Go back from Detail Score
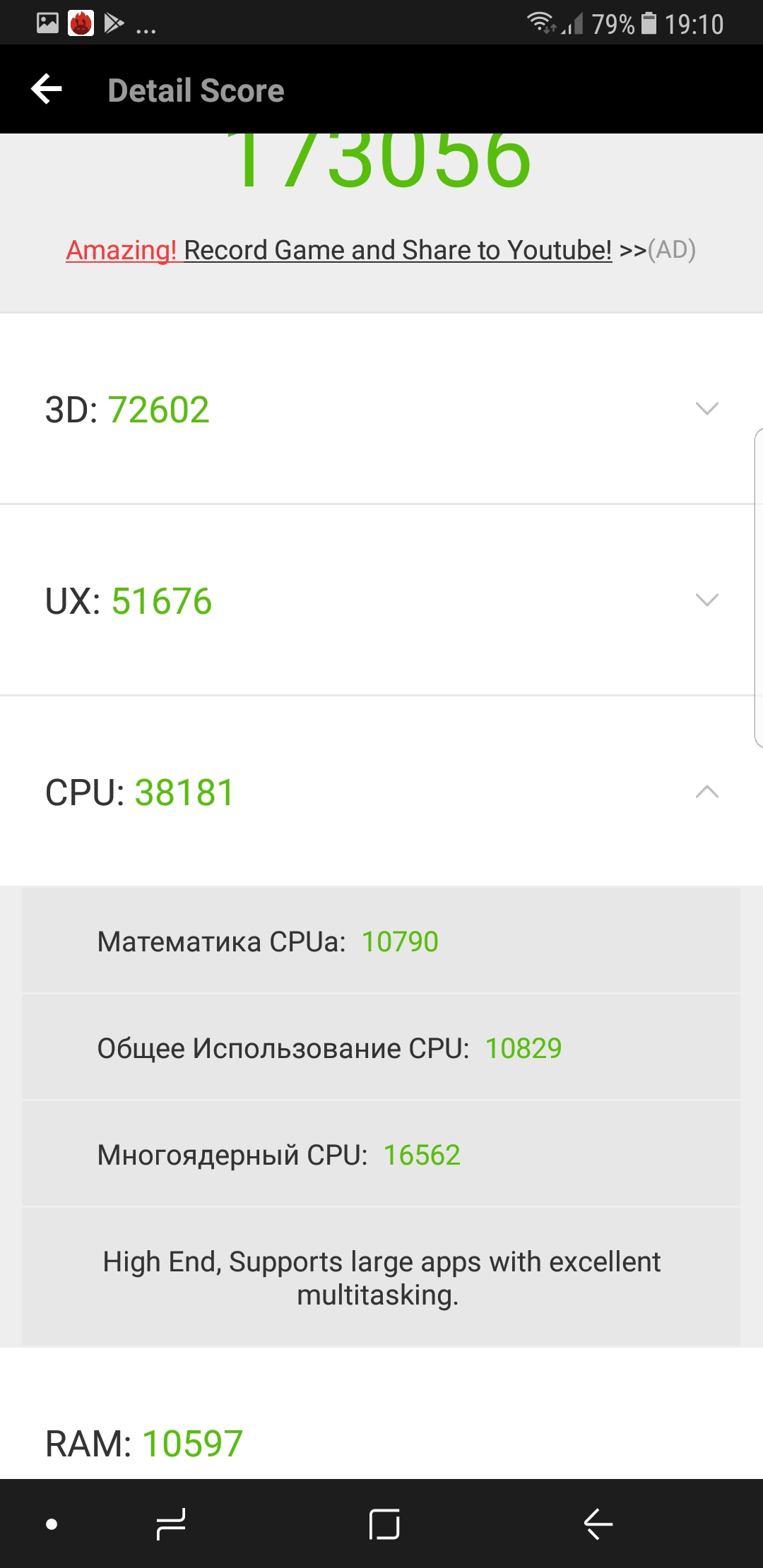This screenshot has height=1568, width=763. [x=47, y=90]
